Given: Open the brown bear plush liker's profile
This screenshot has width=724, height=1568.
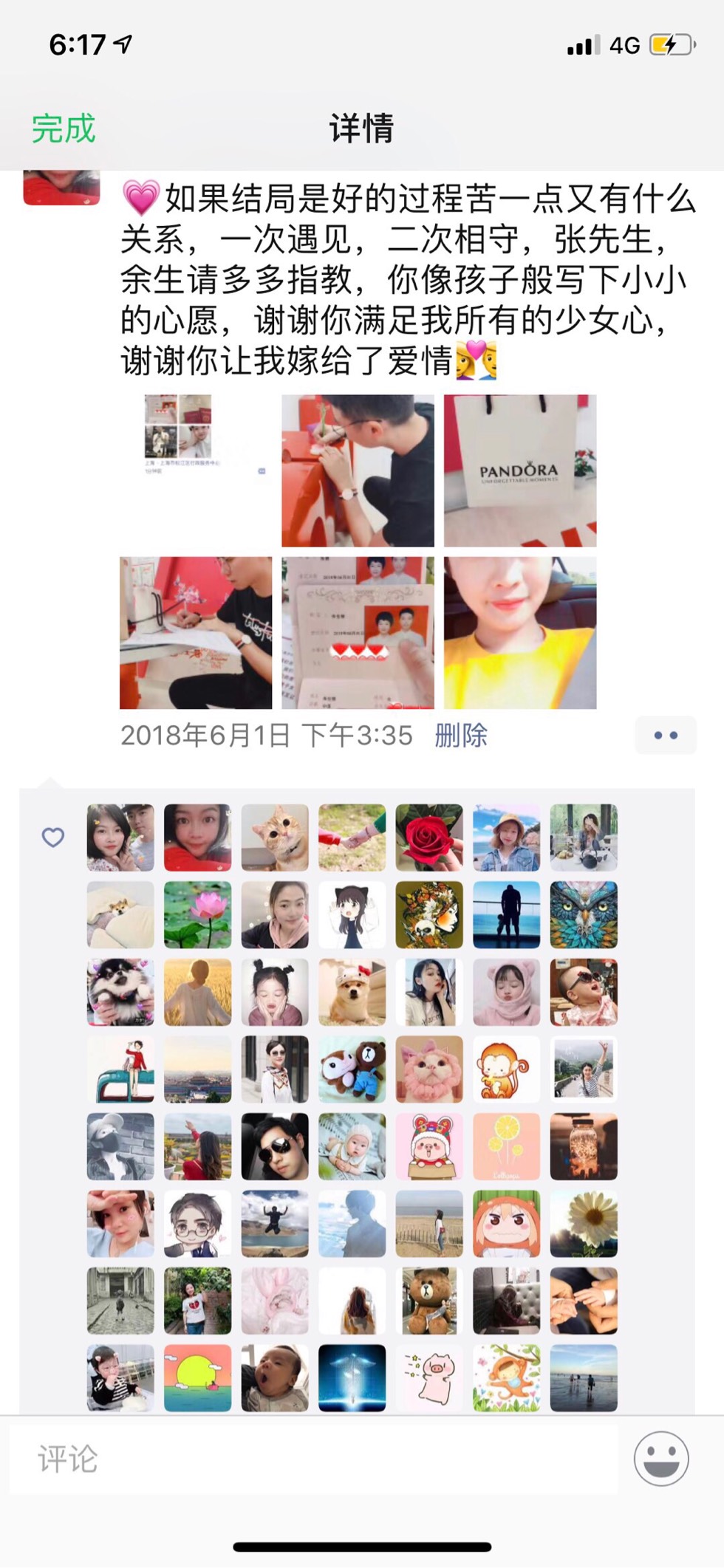Looking at the screenshot, I should pyautogui.click(x=429, y=1301).
